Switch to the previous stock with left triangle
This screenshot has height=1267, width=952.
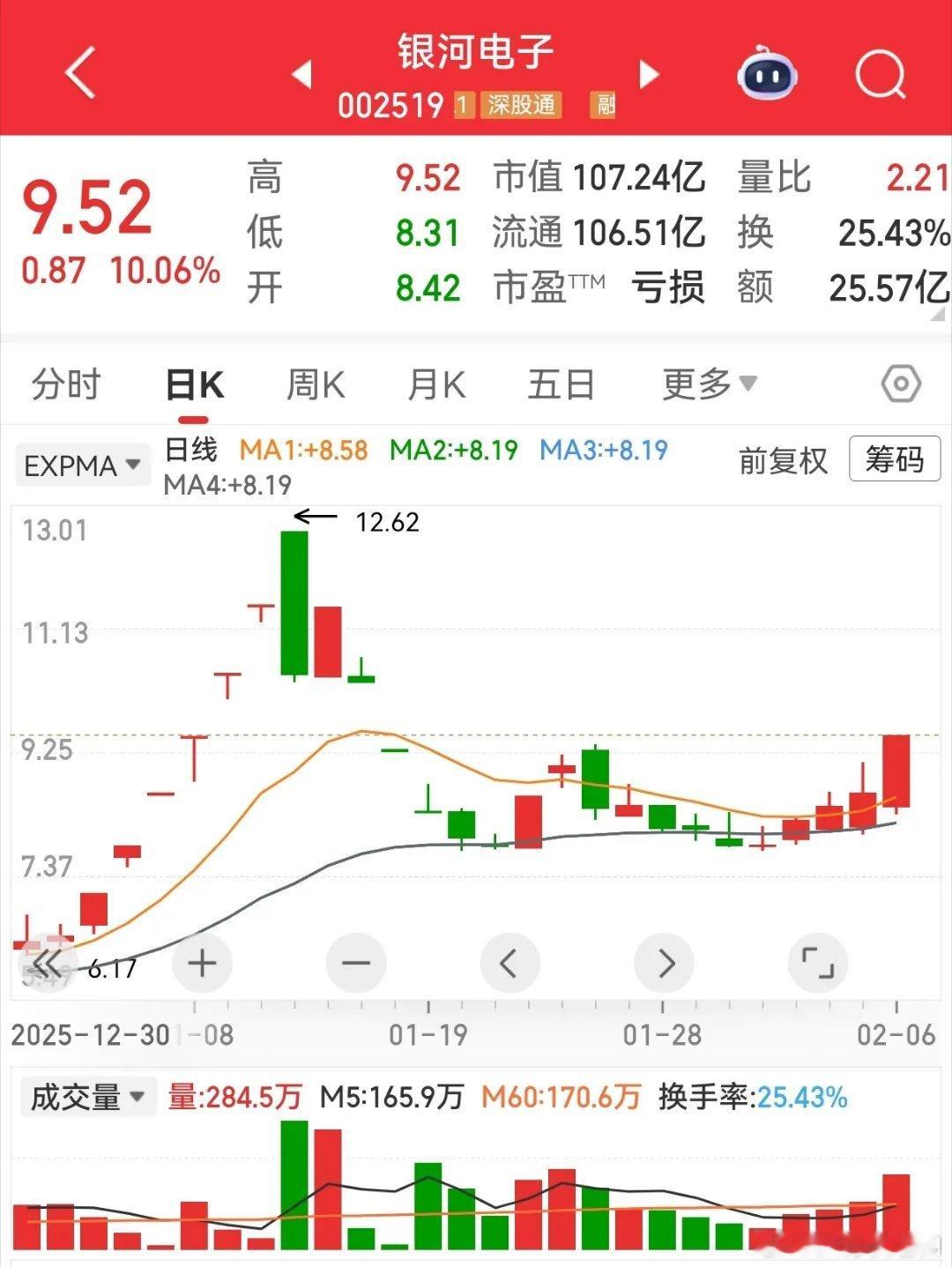click(302, 74)
